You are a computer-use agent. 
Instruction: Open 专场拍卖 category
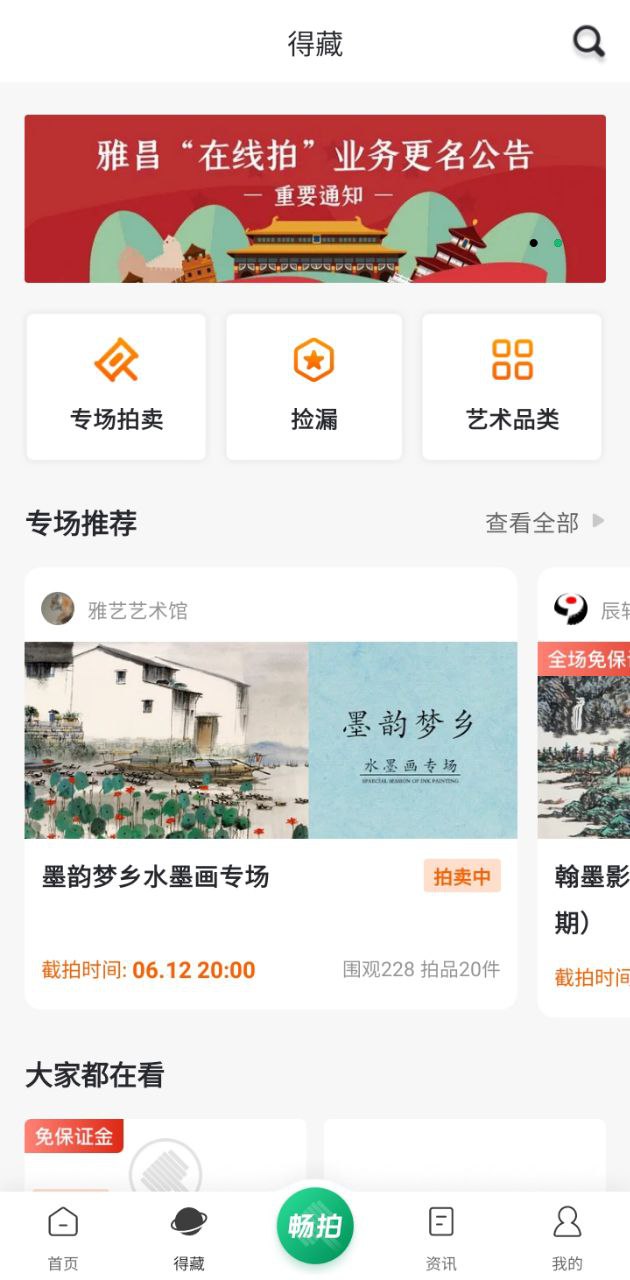tap(116, 387)
